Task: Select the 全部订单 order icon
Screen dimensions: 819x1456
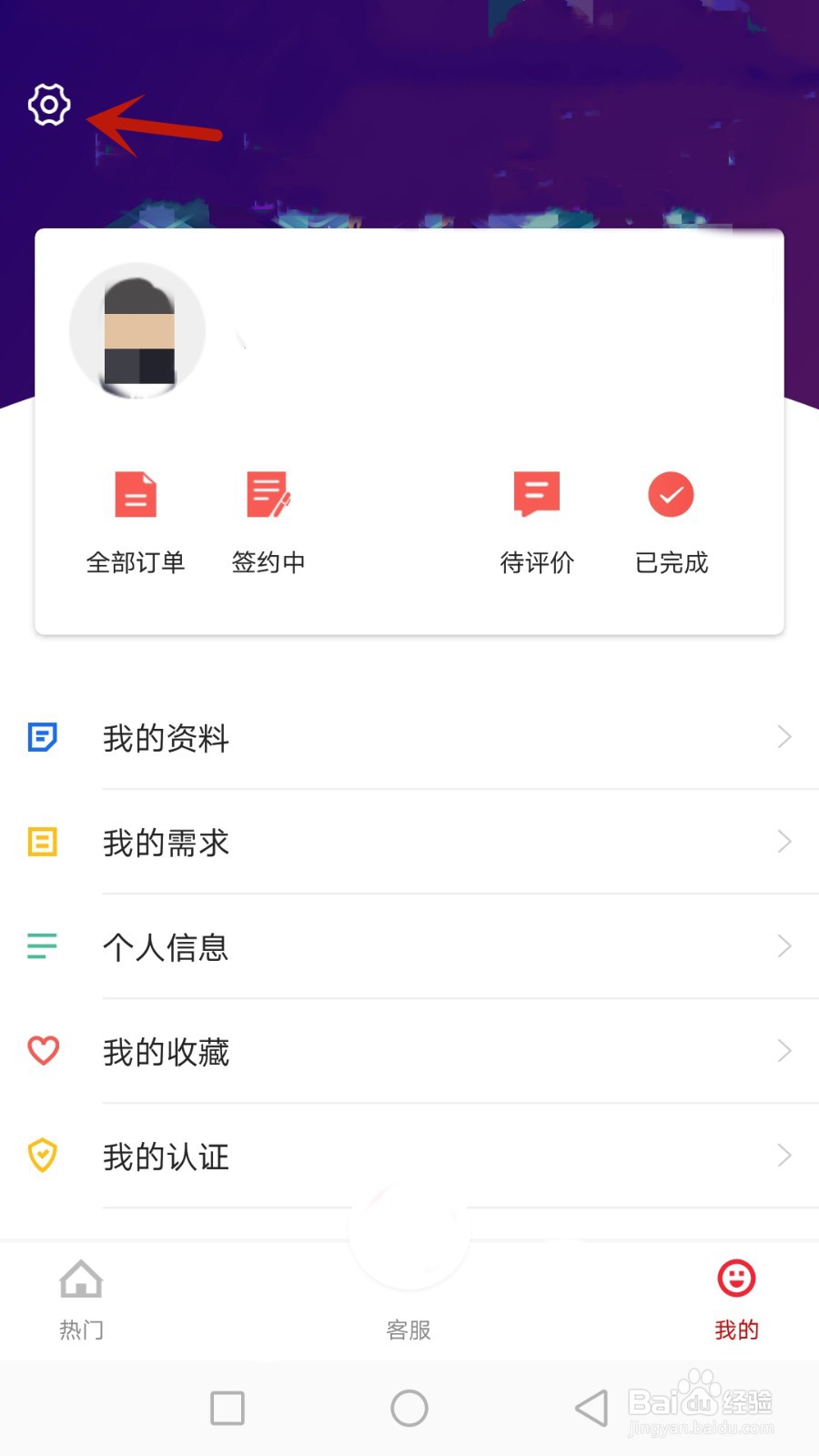Action: coord(136,494)
